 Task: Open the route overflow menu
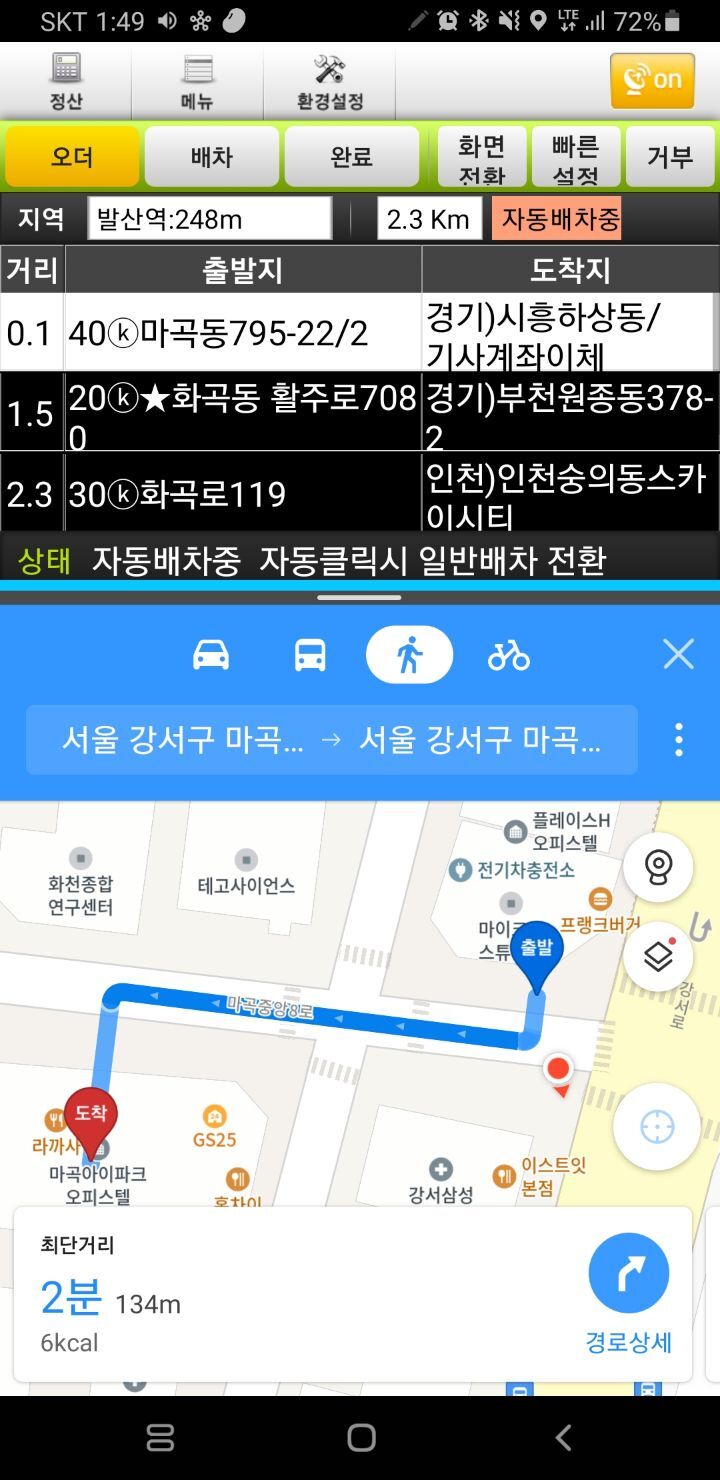(679, 740)
